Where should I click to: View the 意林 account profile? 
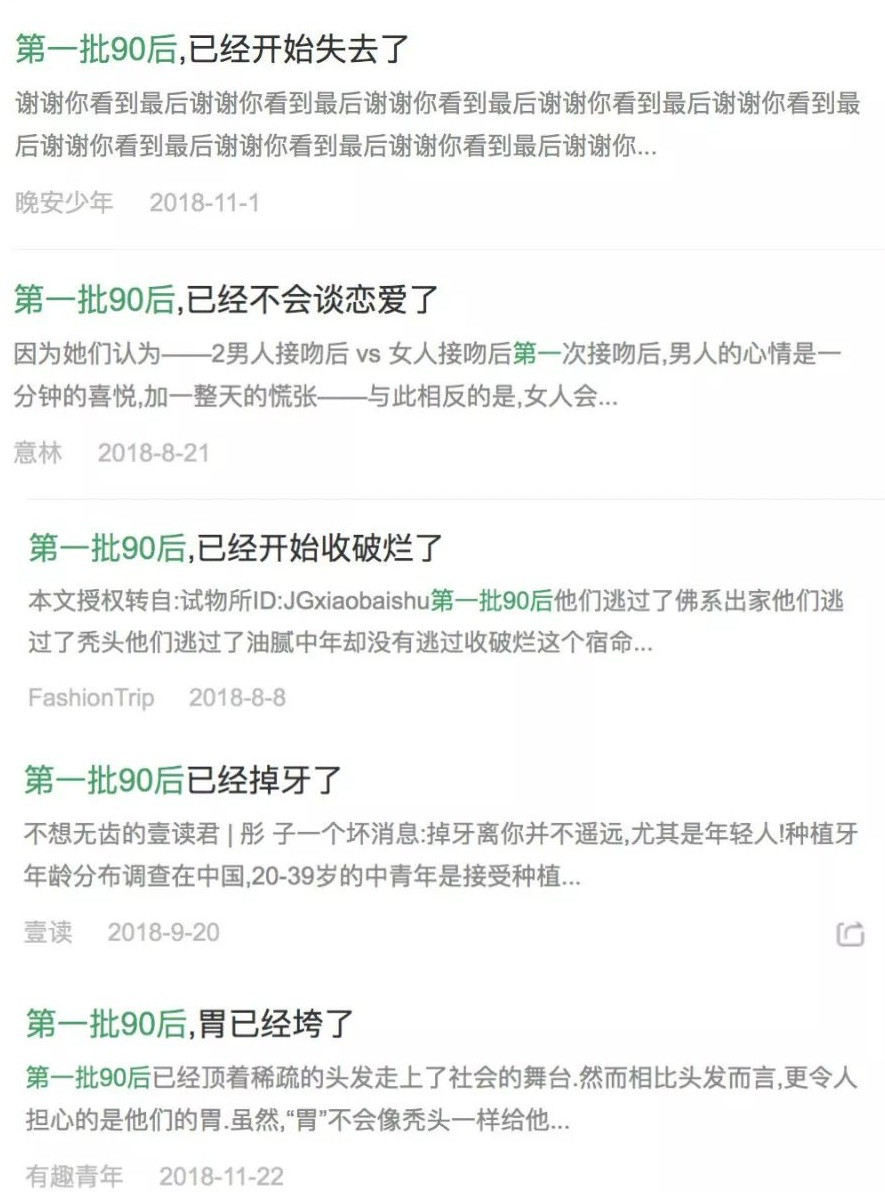(38, 452)
